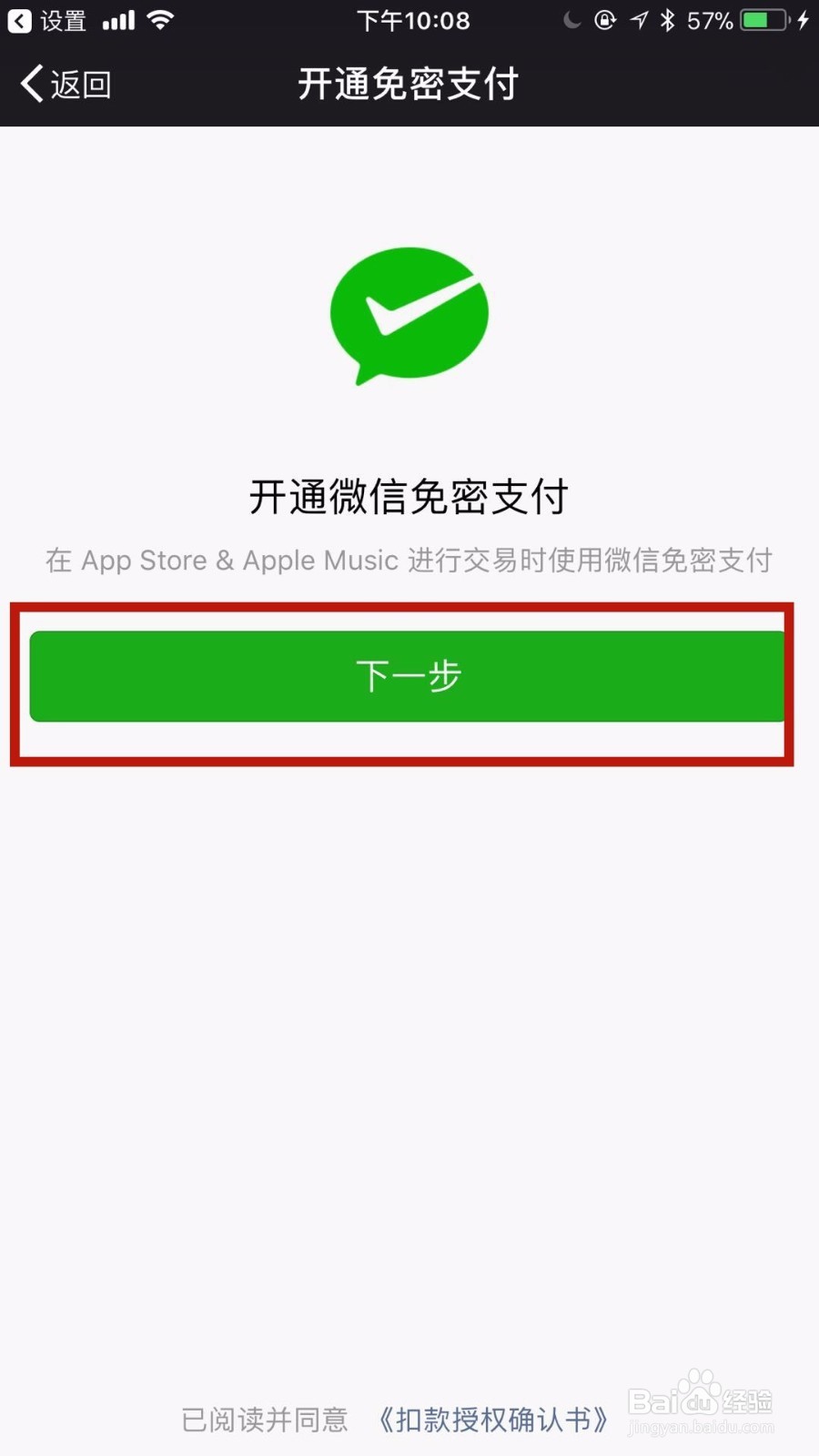Tap the Bluetooth icon
Image resolution: width=819 pixels, height=1456 pixels.
click(668, 18)
